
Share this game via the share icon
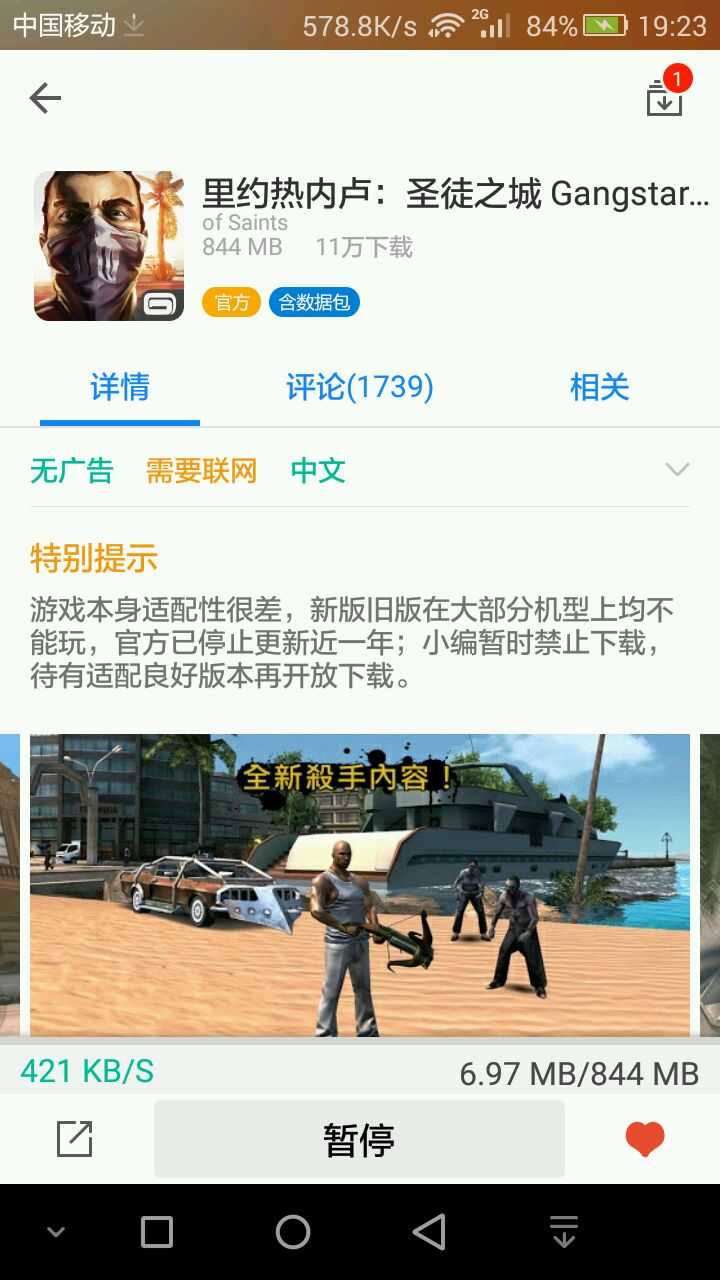(75, 1139)
